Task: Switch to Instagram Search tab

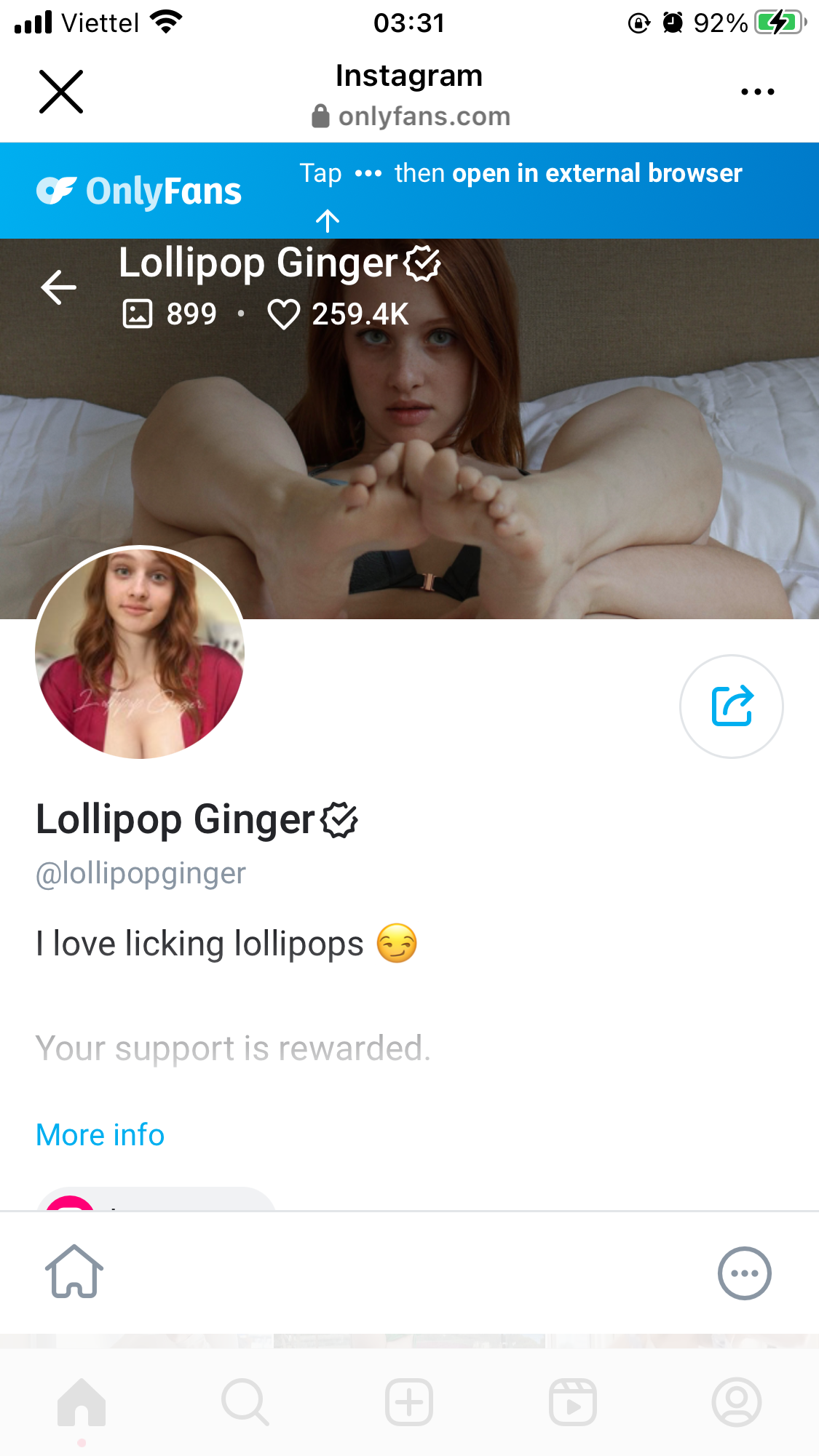Action: (245, 1402)
